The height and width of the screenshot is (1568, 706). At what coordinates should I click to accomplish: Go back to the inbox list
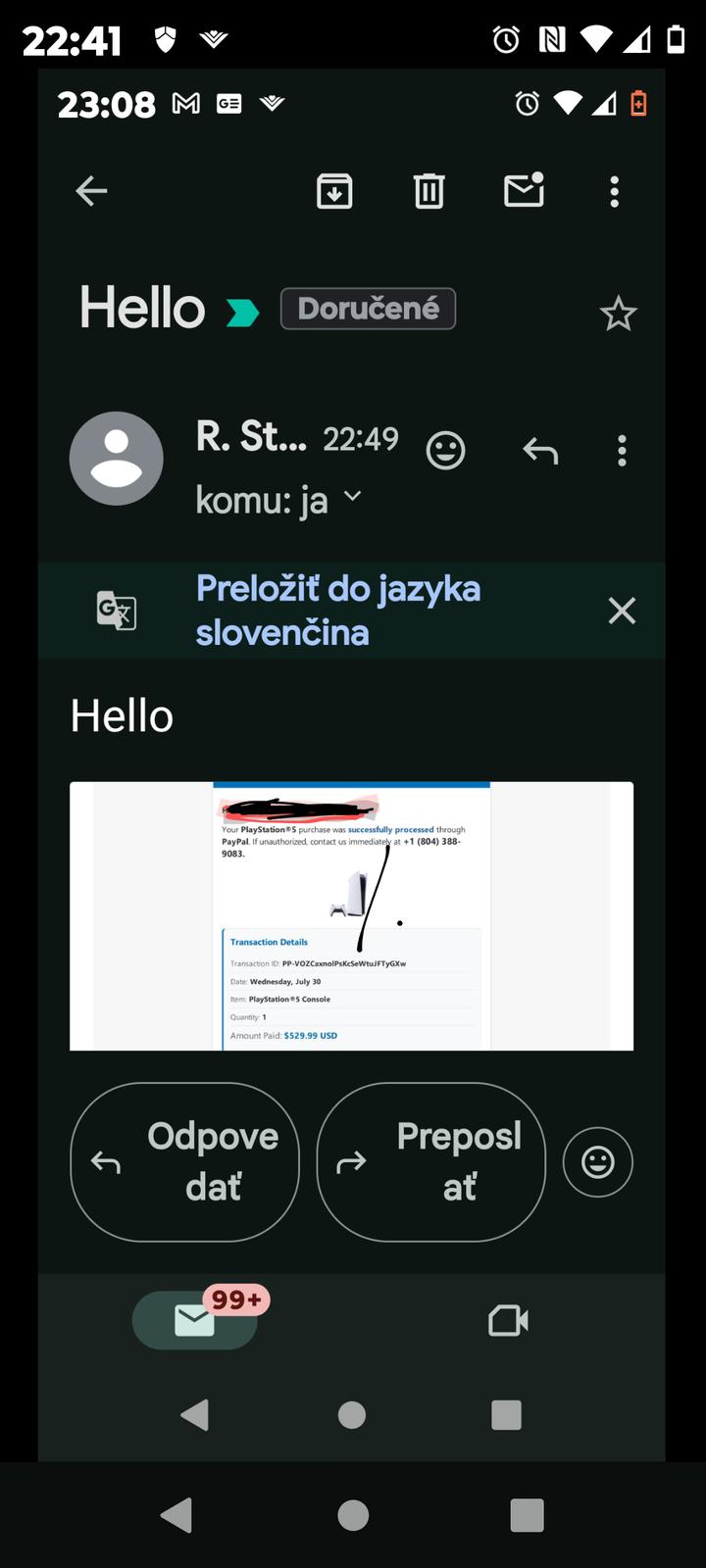(91, 191)
